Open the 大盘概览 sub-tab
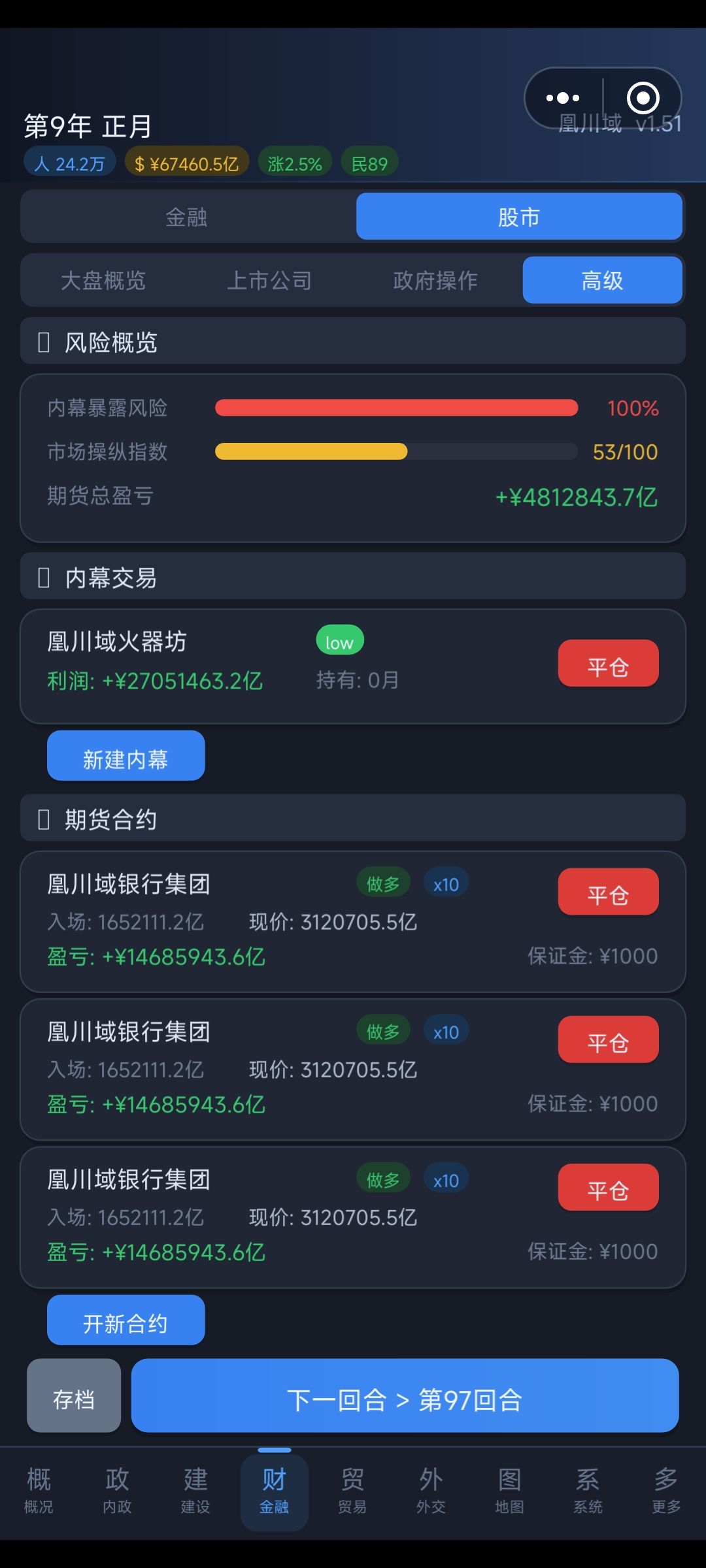This screenshot has width=706, height=1568. 103,280
